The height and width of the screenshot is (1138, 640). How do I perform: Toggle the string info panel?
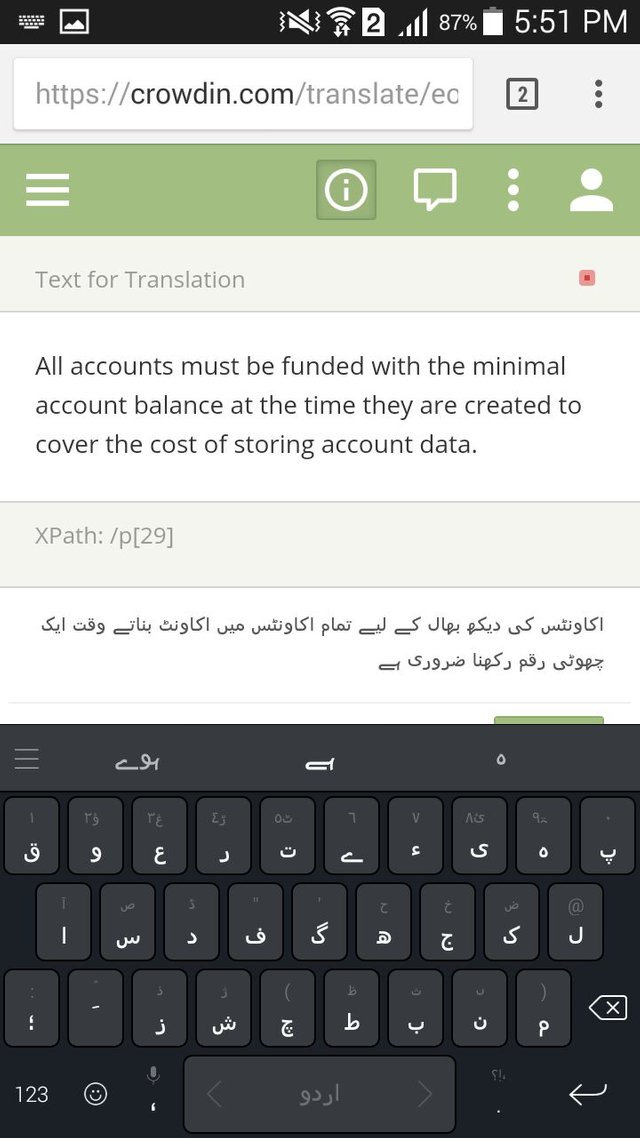click(346, 190)
